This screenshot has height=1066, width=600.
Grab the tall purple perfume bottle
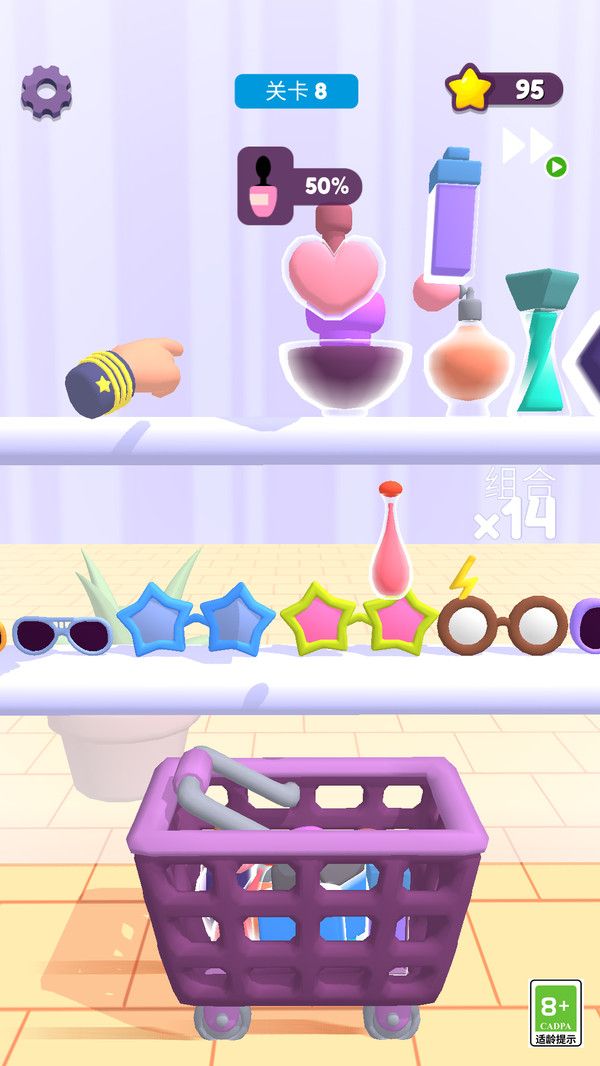(453, 217)
